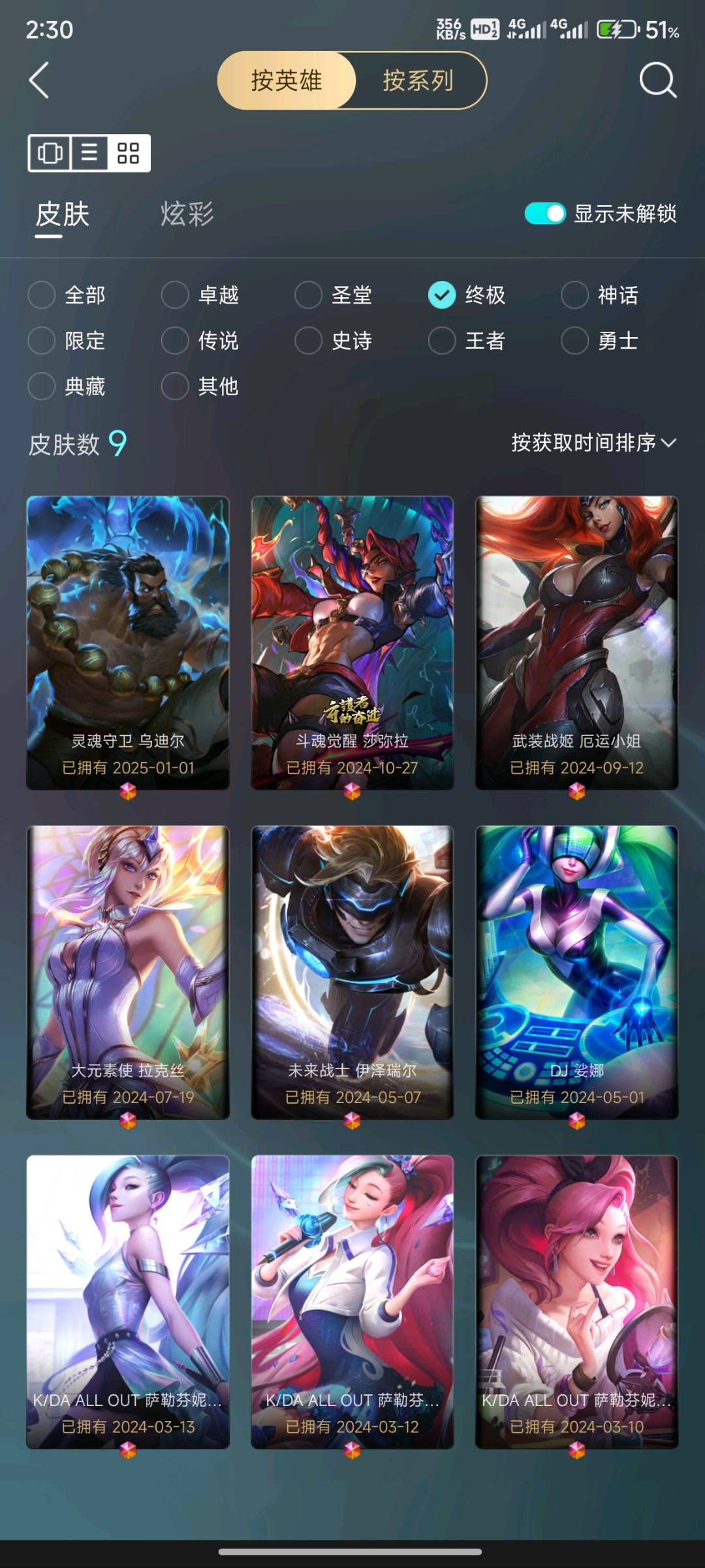The image size is (705, 1568).
Task: Select the 按英雄 segment
Action: (x=287, y=80)
